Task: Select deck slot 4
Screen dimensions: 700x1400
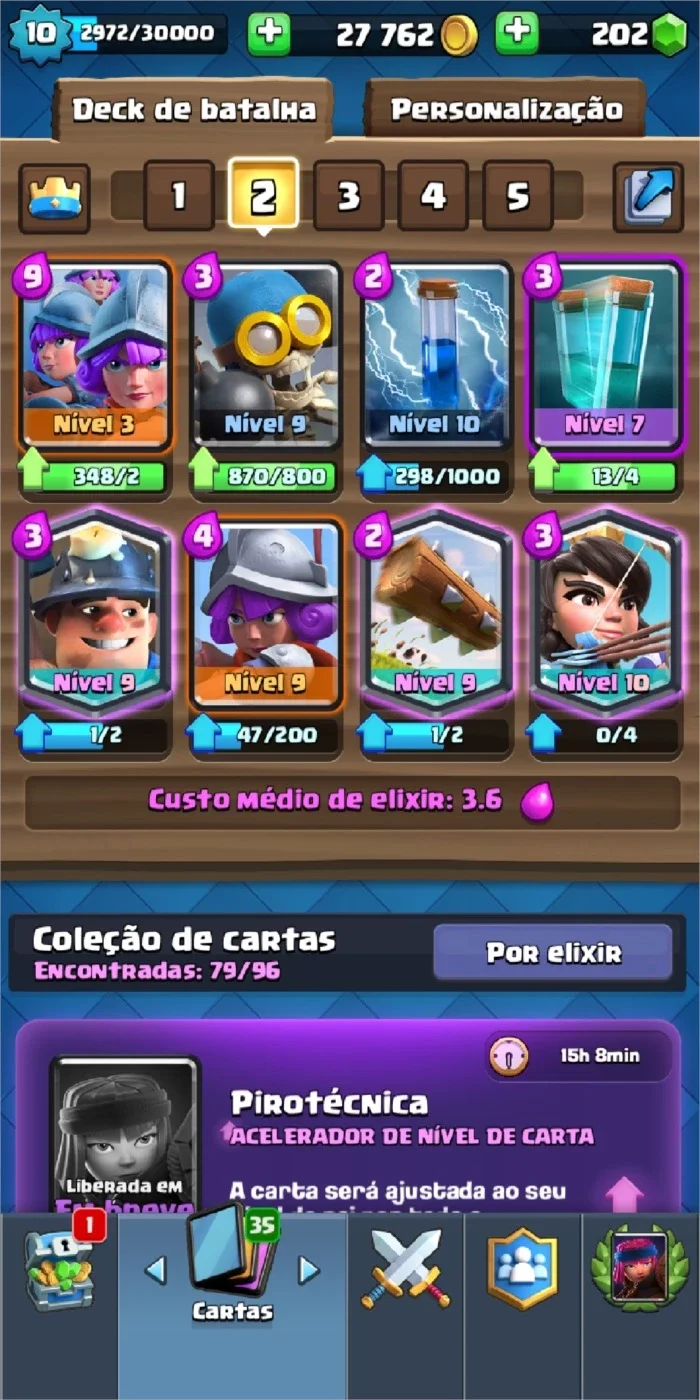Action: (433, 195)
